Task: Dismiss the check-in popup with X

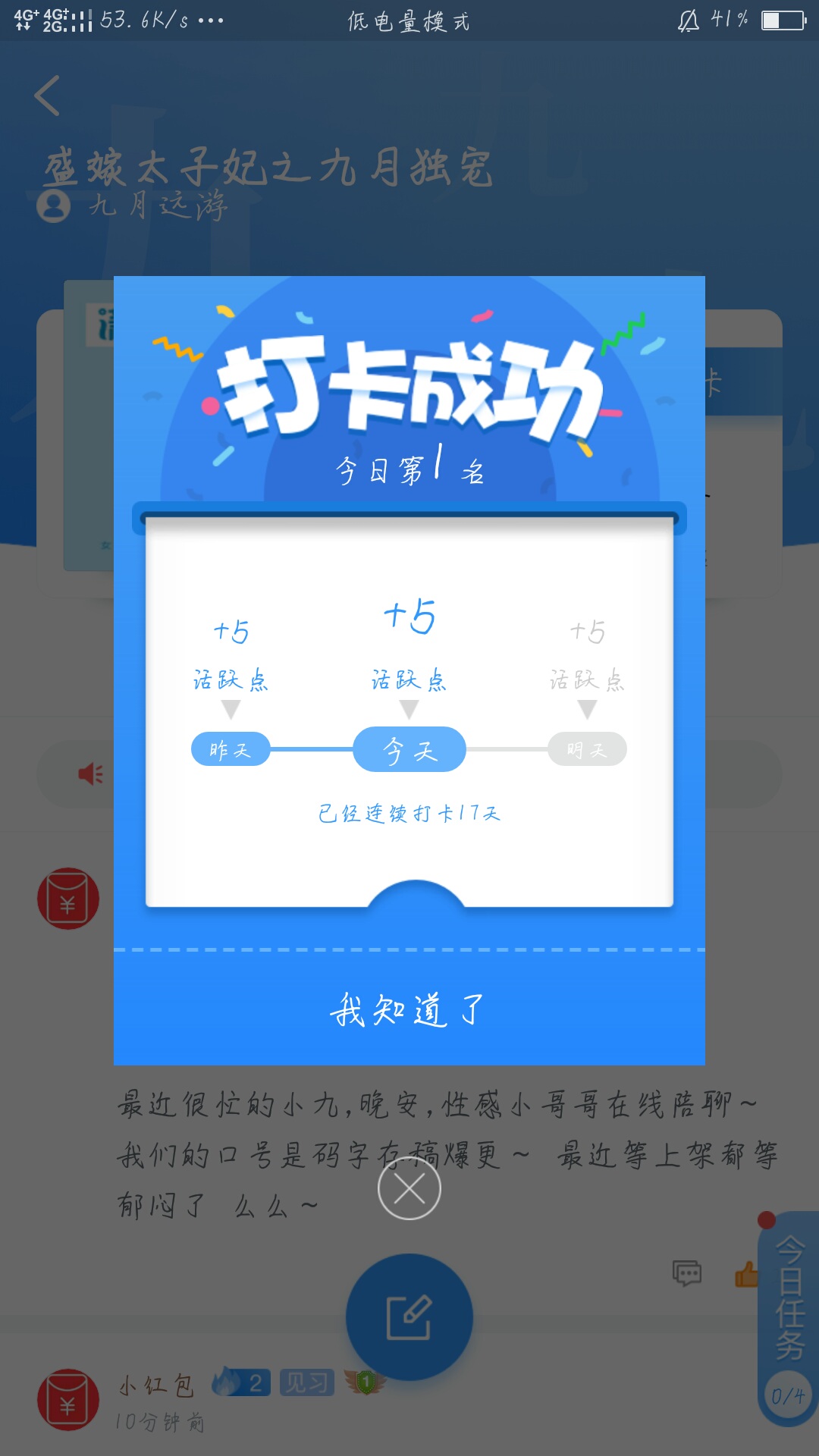Action: (409, 1188)
